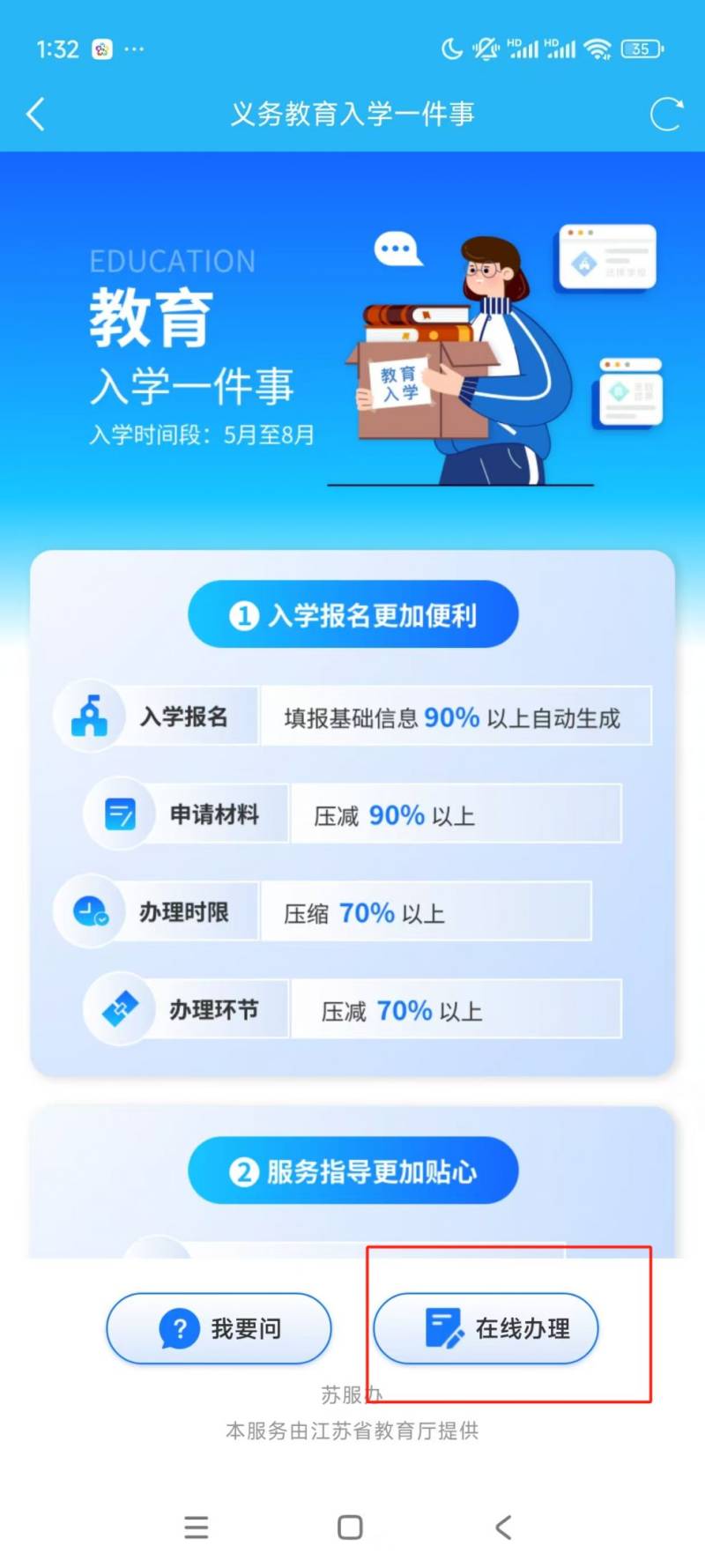705x1568 pixels.
Task: Open recent apps from the navigation bar
Action: 197,1527
